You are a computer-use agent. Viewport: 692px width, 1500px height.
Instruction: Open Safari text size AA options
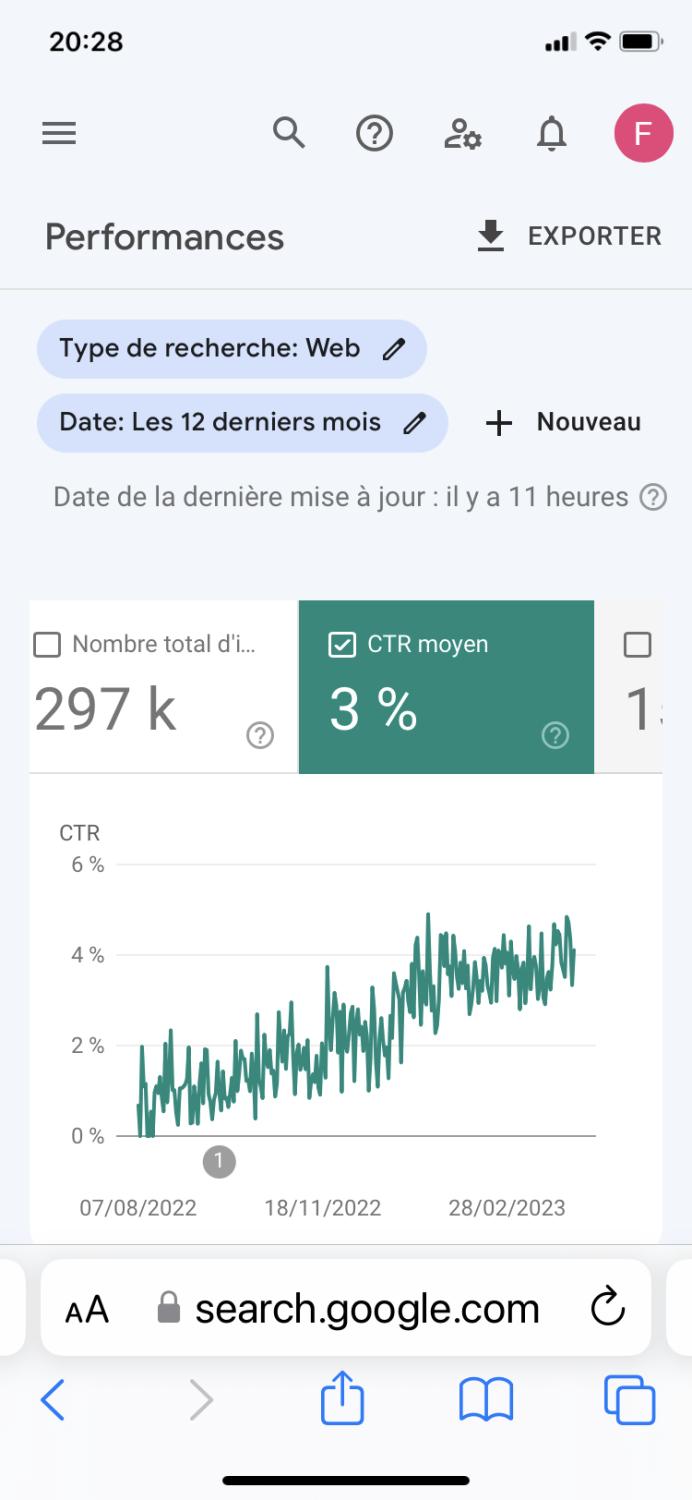pos(87,1309)
